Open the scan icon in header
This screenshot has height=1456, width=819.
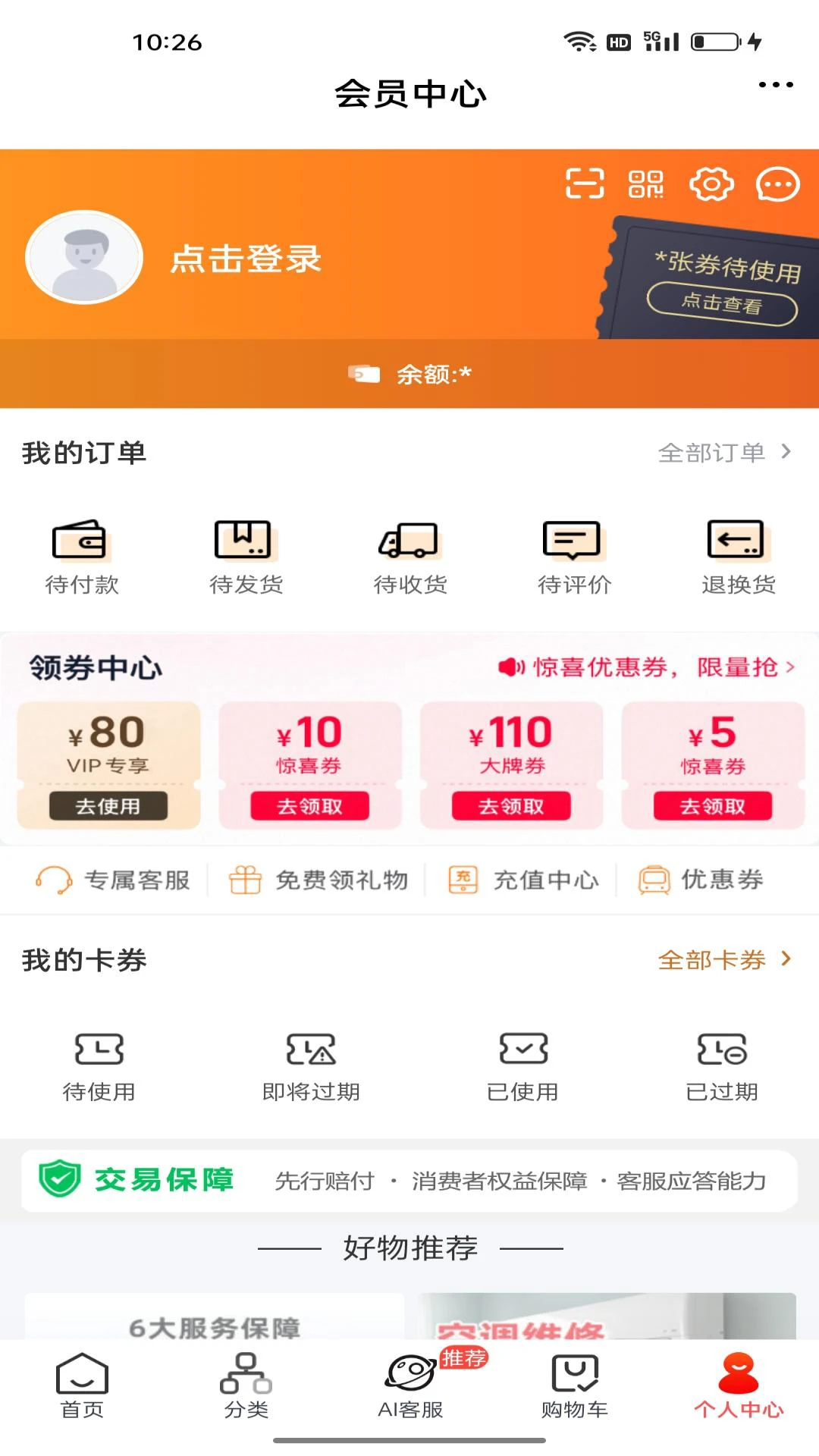tap(585, 184)
